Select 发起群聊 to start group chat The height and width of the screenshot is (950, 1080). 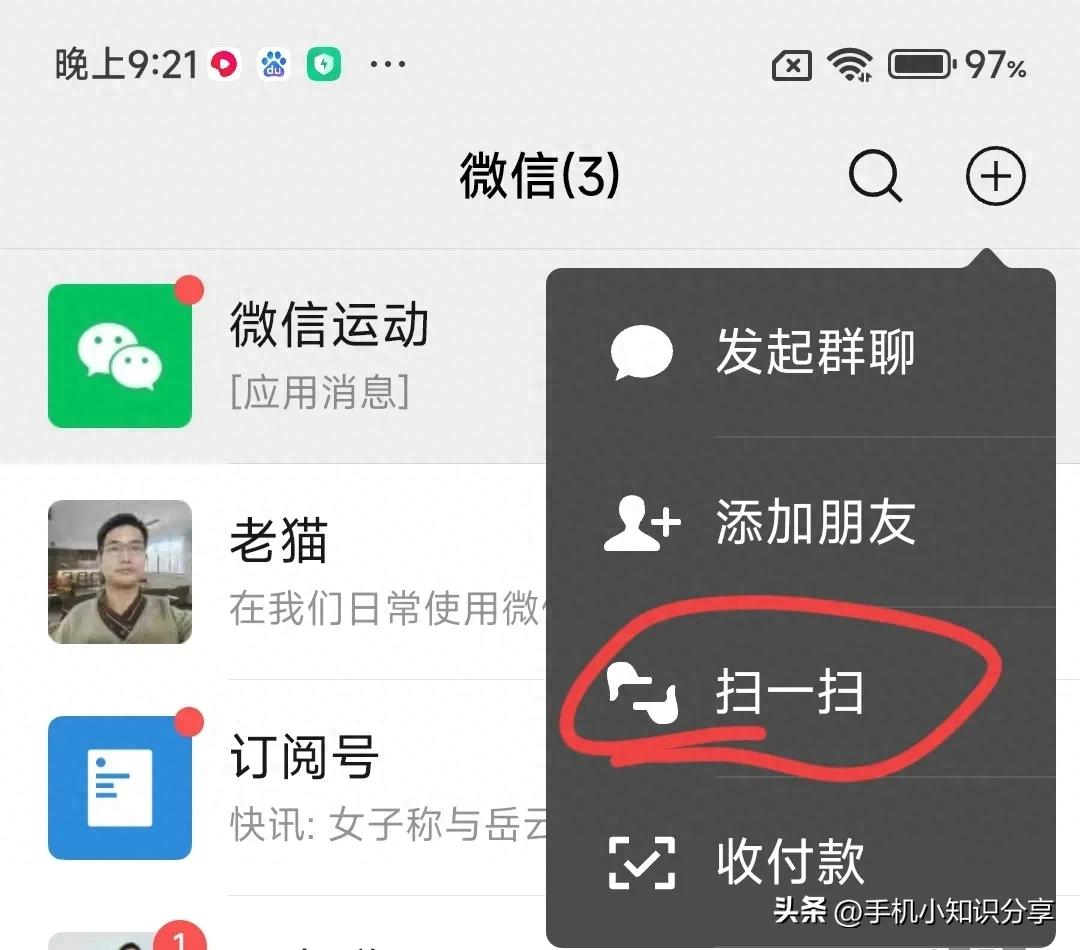[x=800, y=352]
